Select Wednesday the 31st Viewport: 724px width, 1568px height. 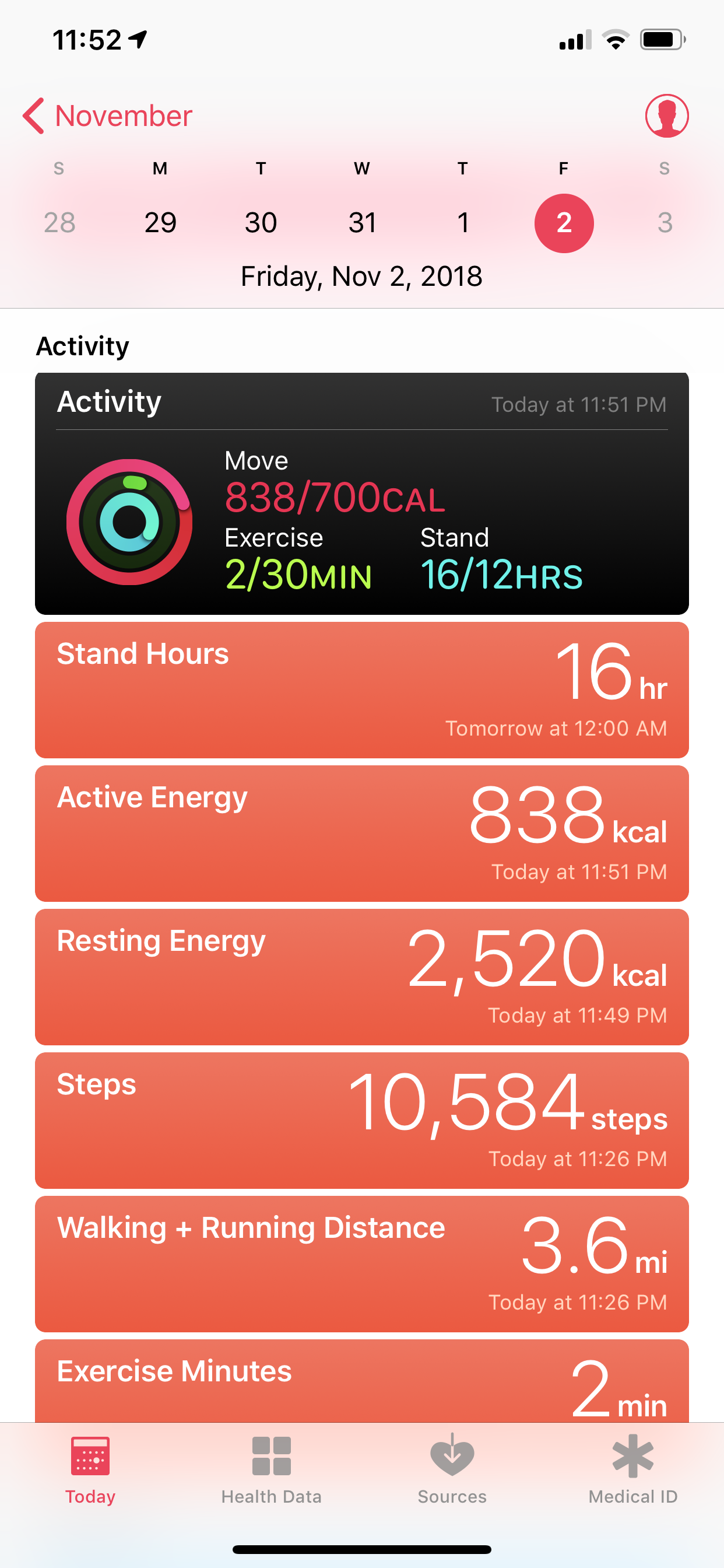click(x=362, y=223)
